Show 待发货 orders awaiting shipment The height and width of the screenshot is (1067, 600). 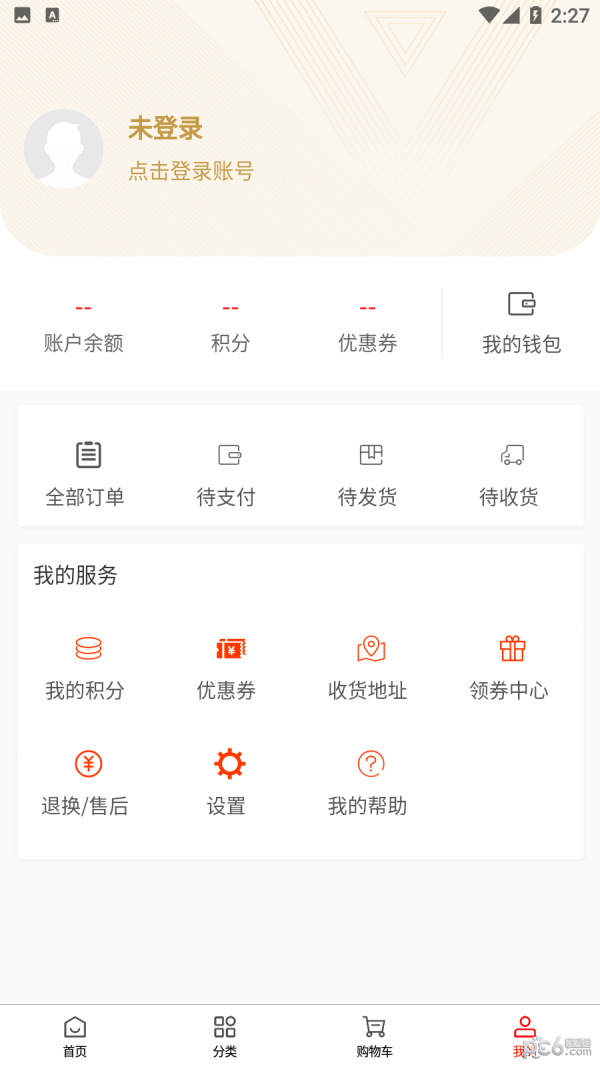pos(368,474)
